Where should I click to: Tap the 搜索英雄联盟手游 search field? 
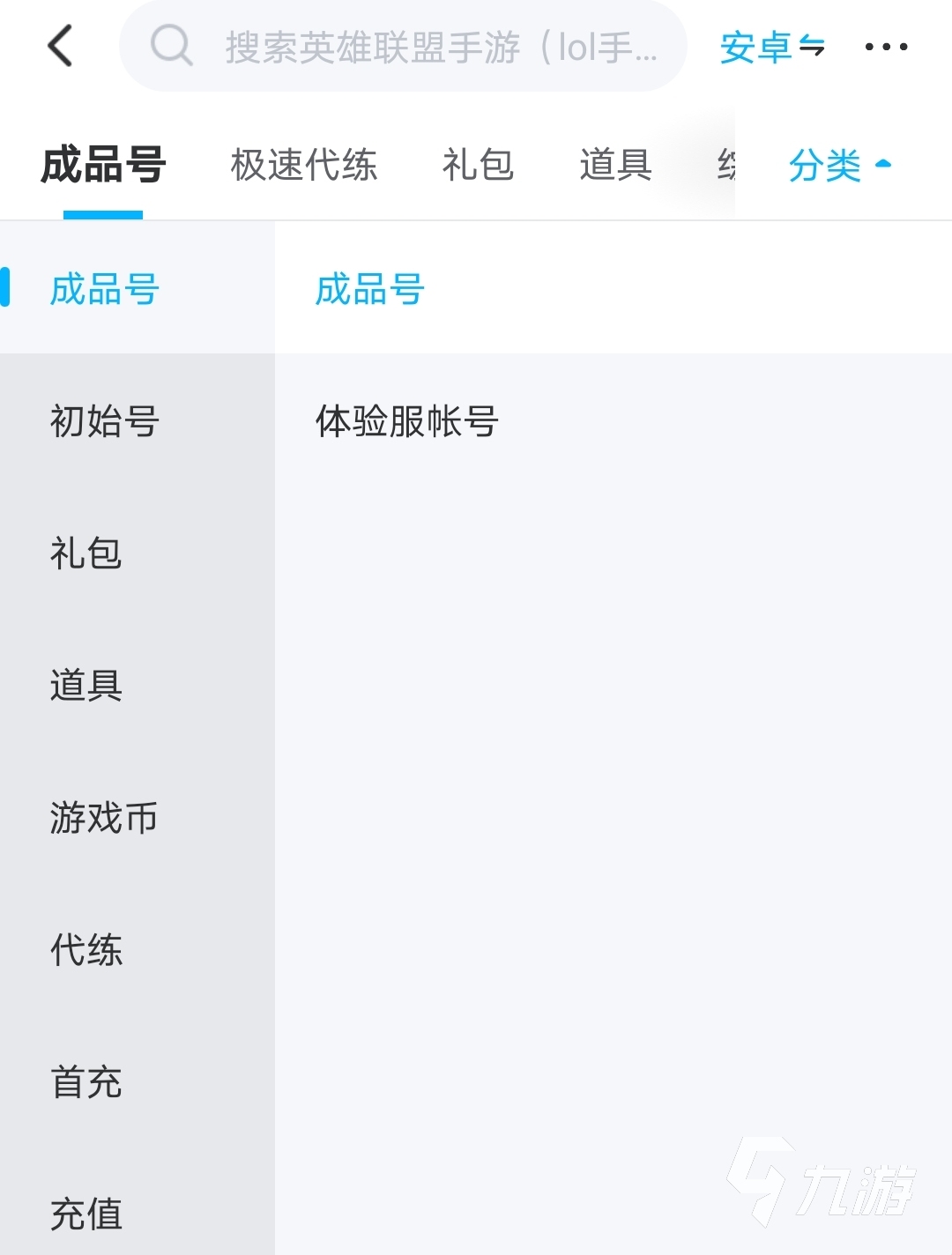[404, 47]
